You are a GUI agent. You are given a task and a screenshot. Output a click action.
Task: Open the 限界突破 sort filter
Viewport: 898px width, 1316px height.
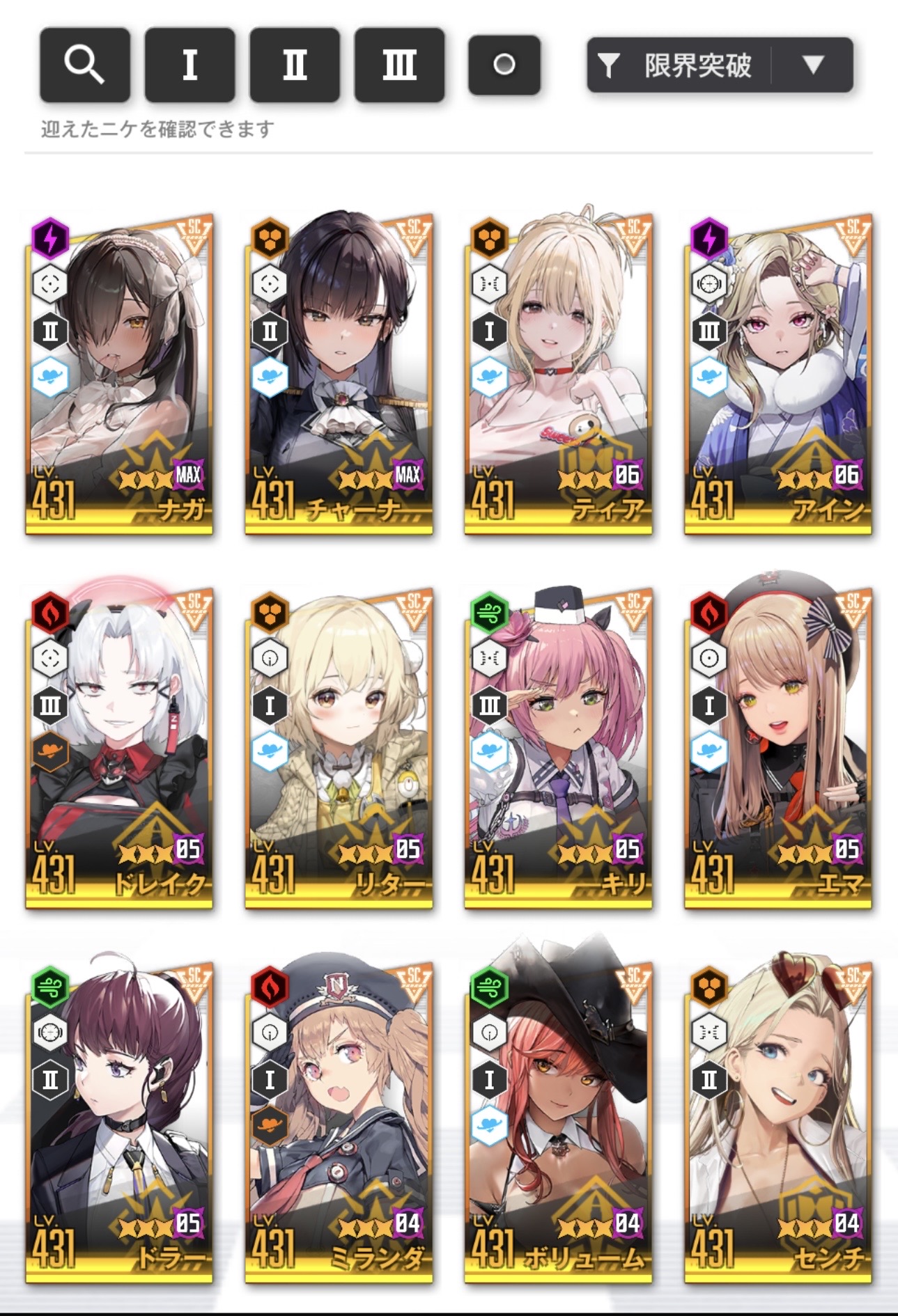[x=679, y=65]
